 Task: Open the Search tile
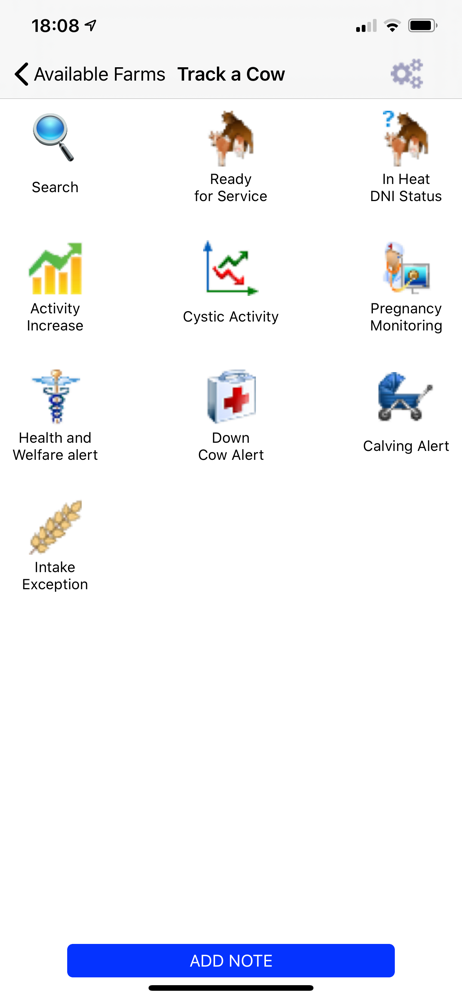click(x=55, y=154)
